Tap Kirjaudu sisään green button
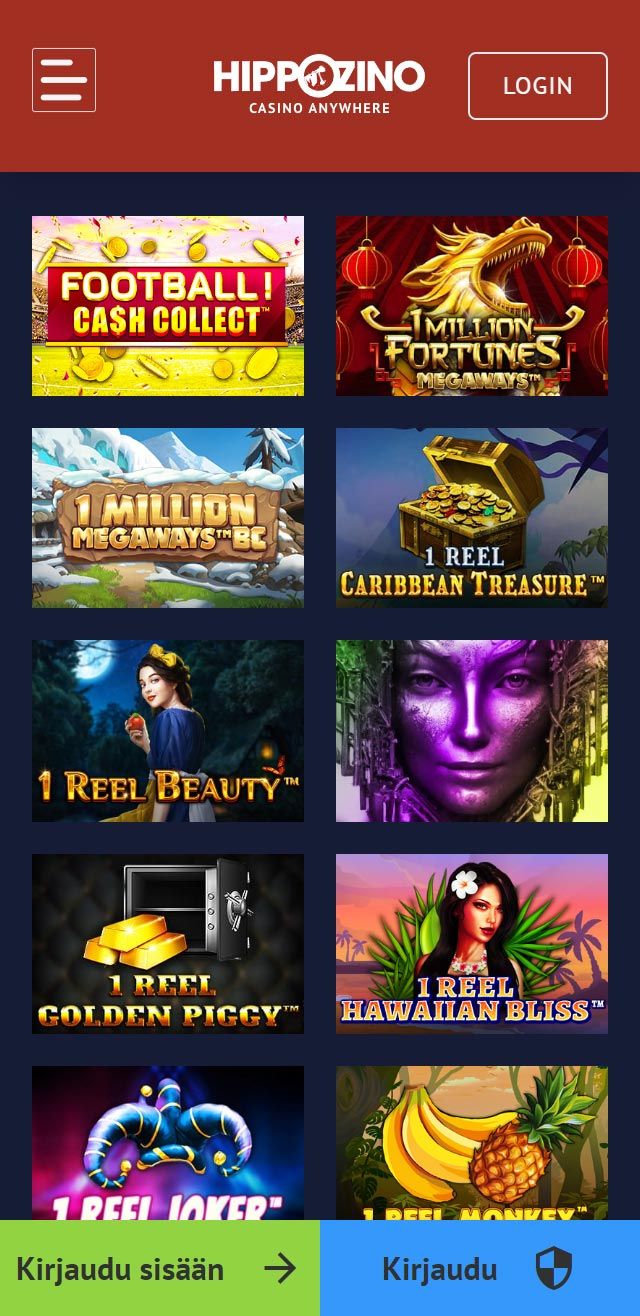 (160, 1269)
